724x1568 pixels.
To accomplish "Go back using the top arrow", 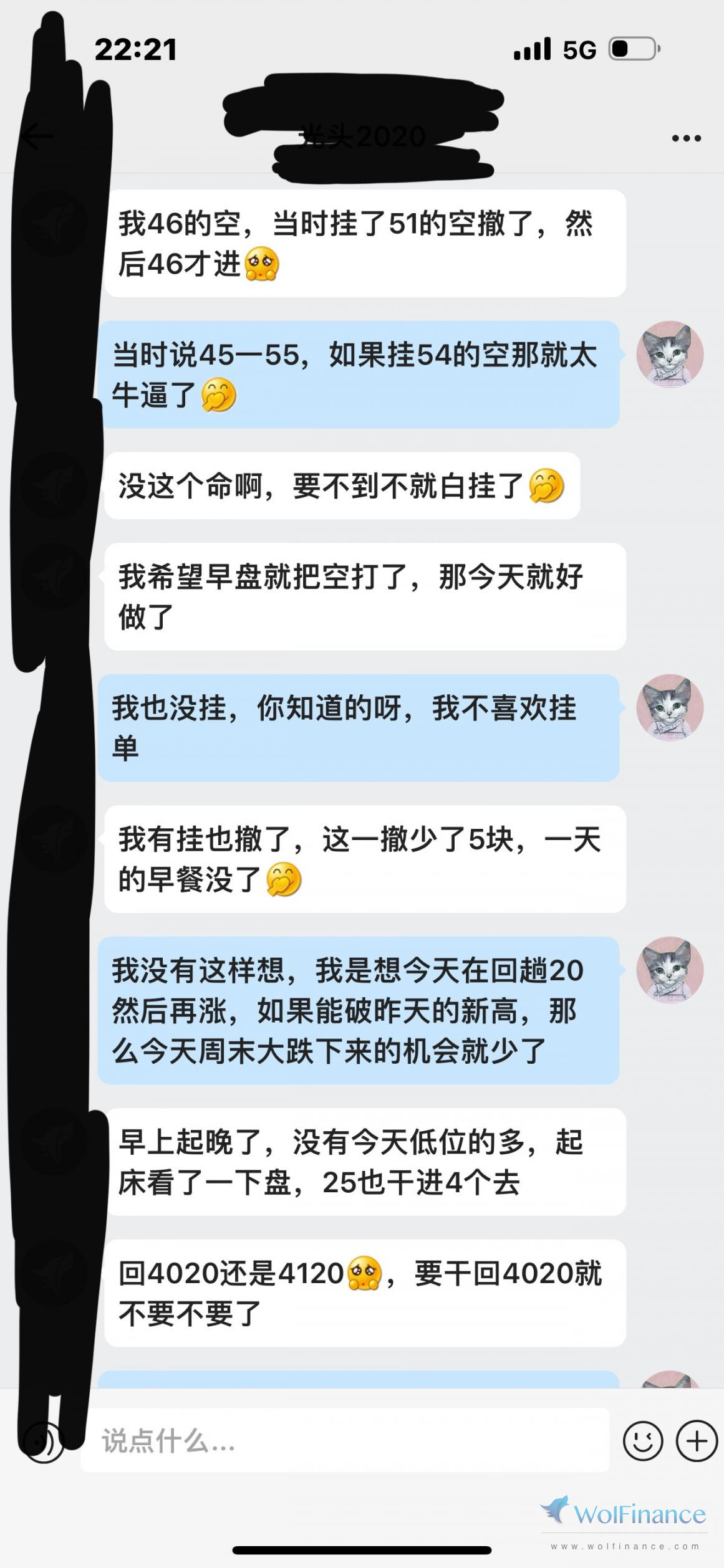I will click(39, 136).
